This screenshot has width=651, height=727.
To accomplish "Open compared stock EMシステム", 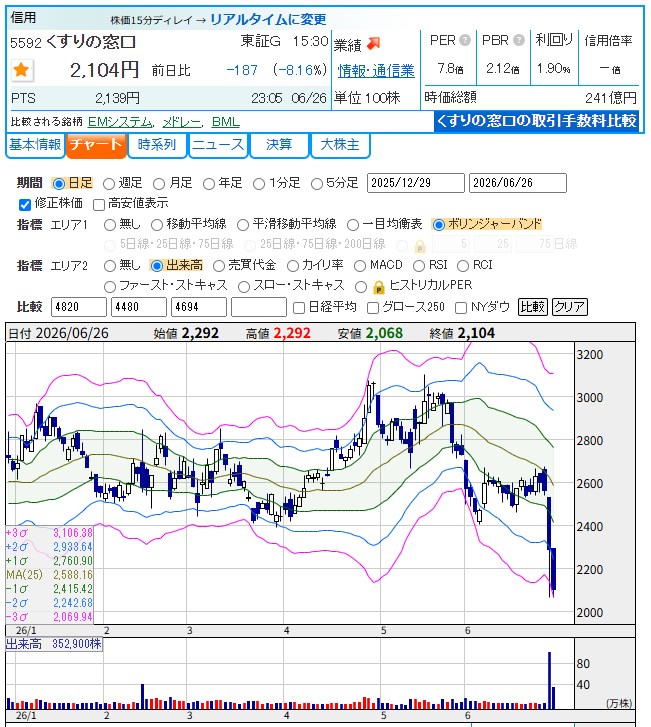I will pyautogui.click(x=120, y=122).
